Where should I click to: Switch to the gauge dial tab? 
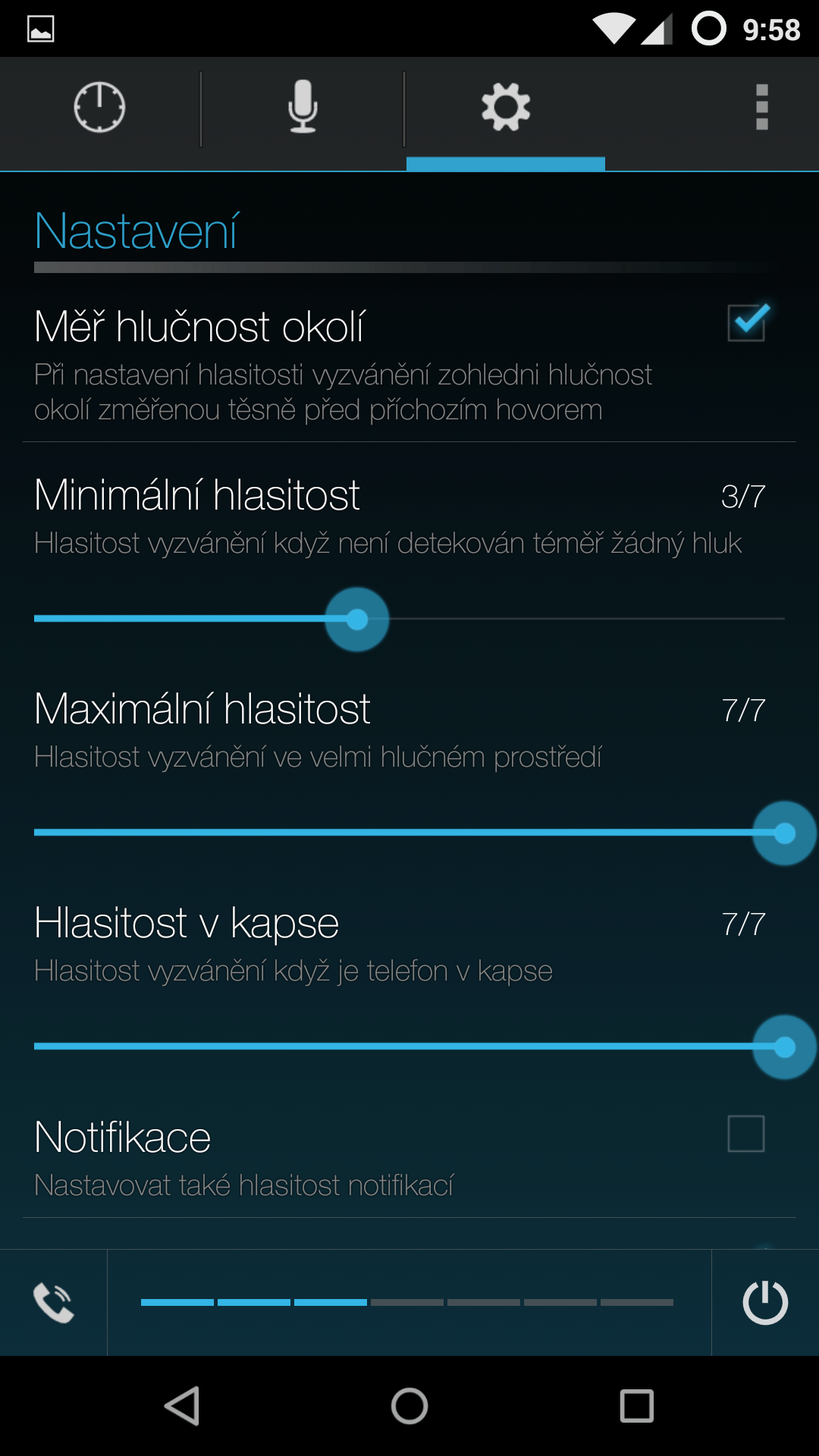coord(99,107)
